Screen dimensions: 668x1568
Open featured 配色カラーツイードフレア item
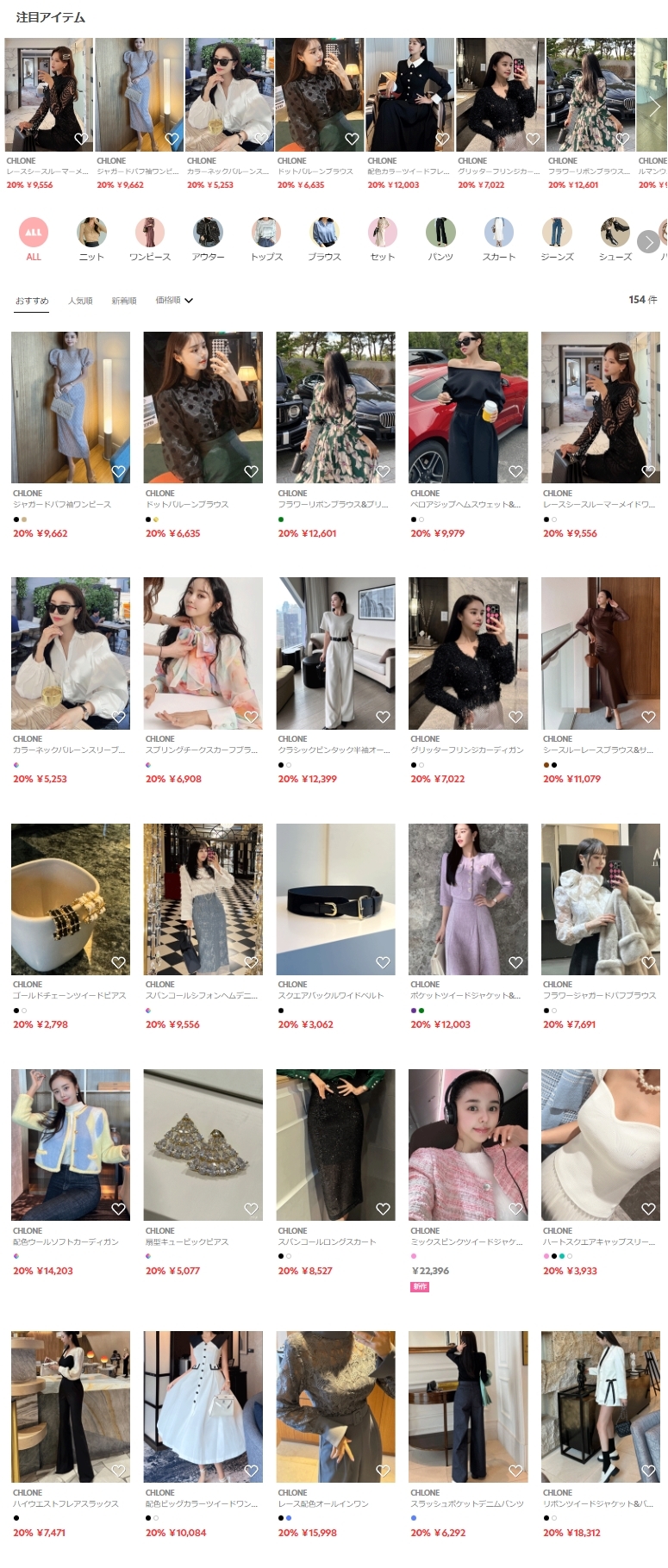[x=409, y=95]
